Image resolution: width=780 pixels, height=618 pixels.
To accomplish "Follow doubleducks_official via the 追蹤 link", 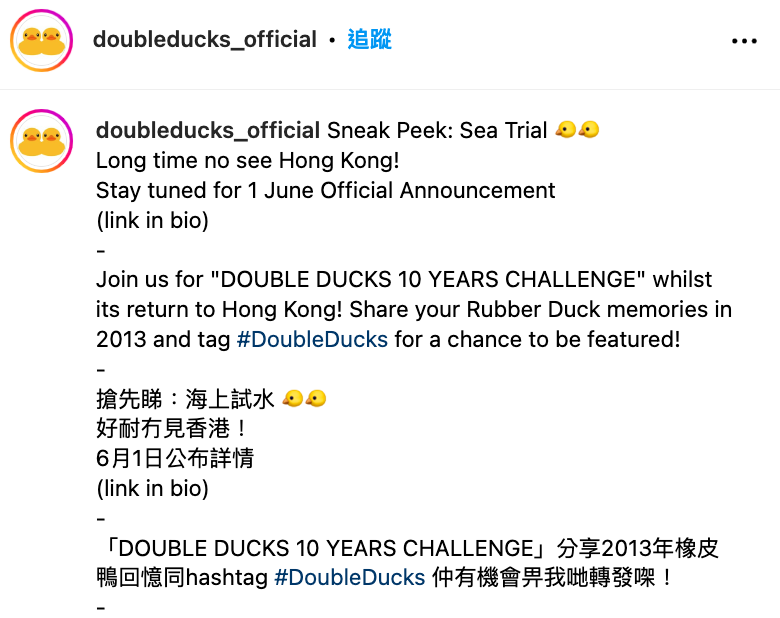I will [x=369, y=40].
